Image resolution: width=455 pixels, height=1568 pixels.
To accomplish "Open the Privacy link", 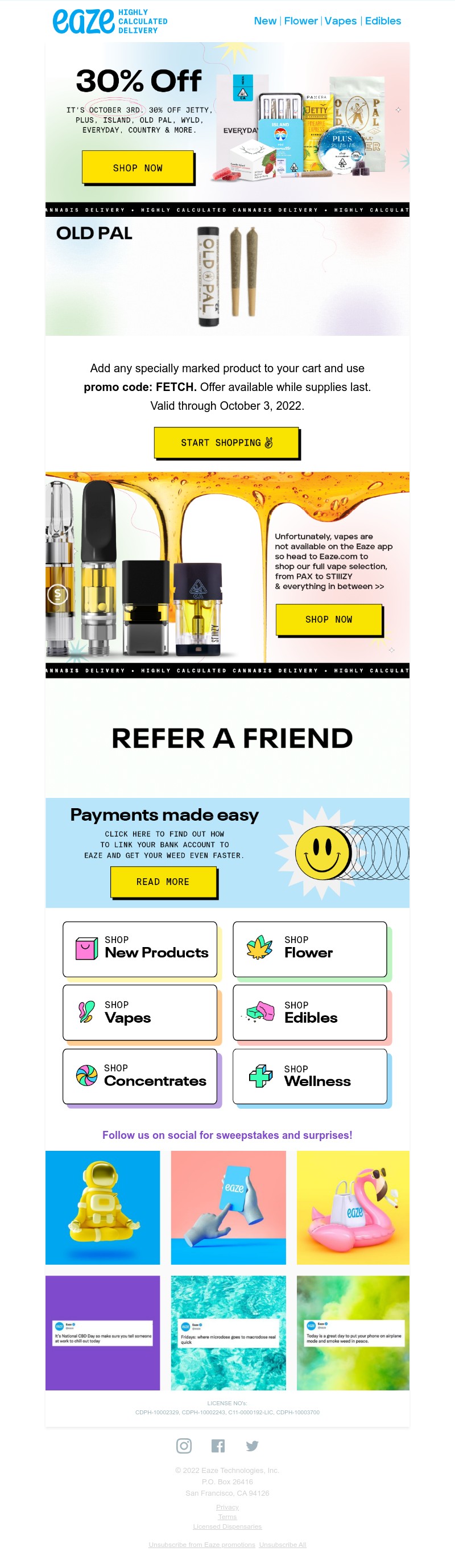I will [x=227, y=1507].
